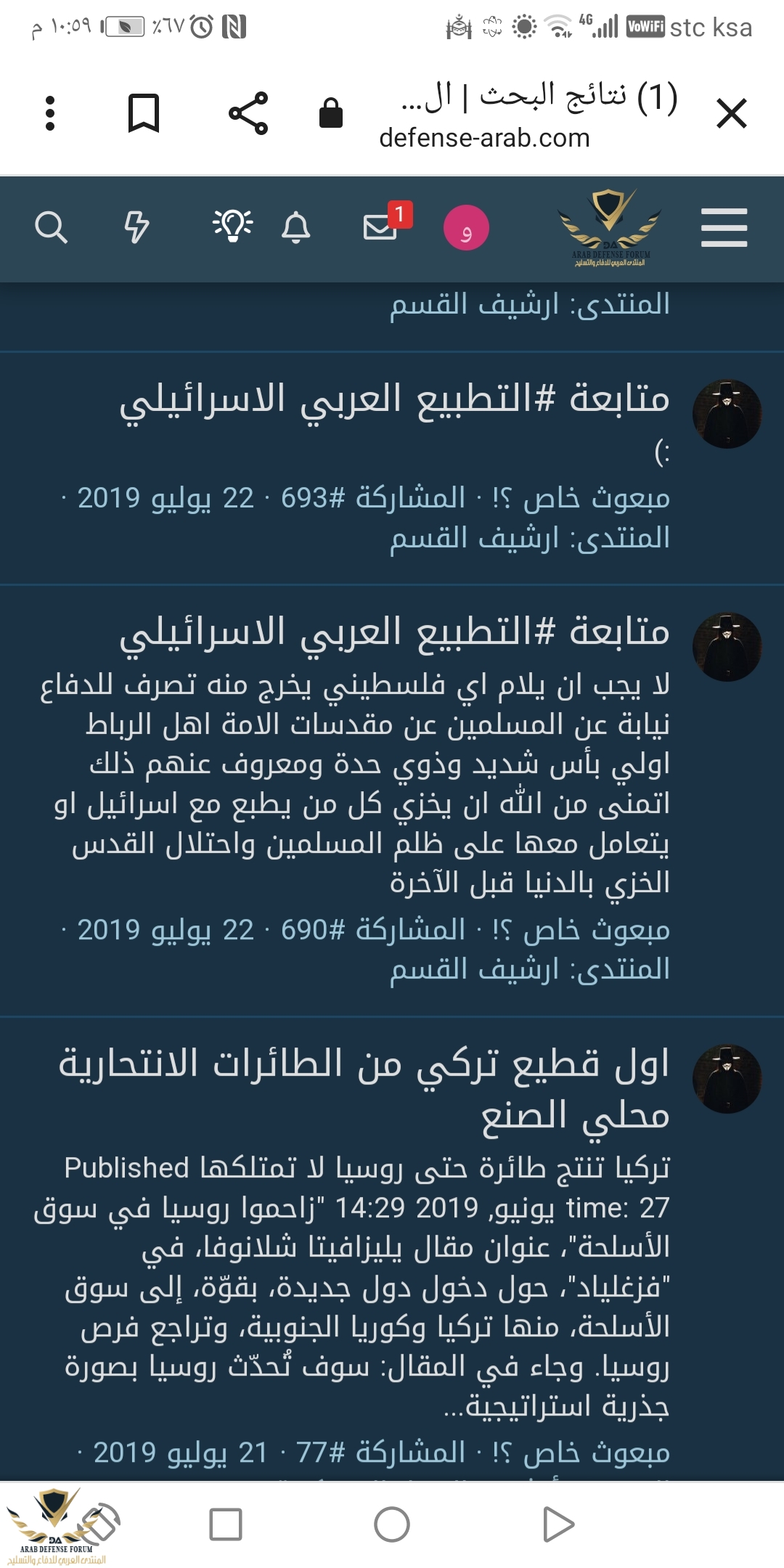Open the forum search
The height and width of the screenshot is (1568, 784).
[x=51, y=228]
